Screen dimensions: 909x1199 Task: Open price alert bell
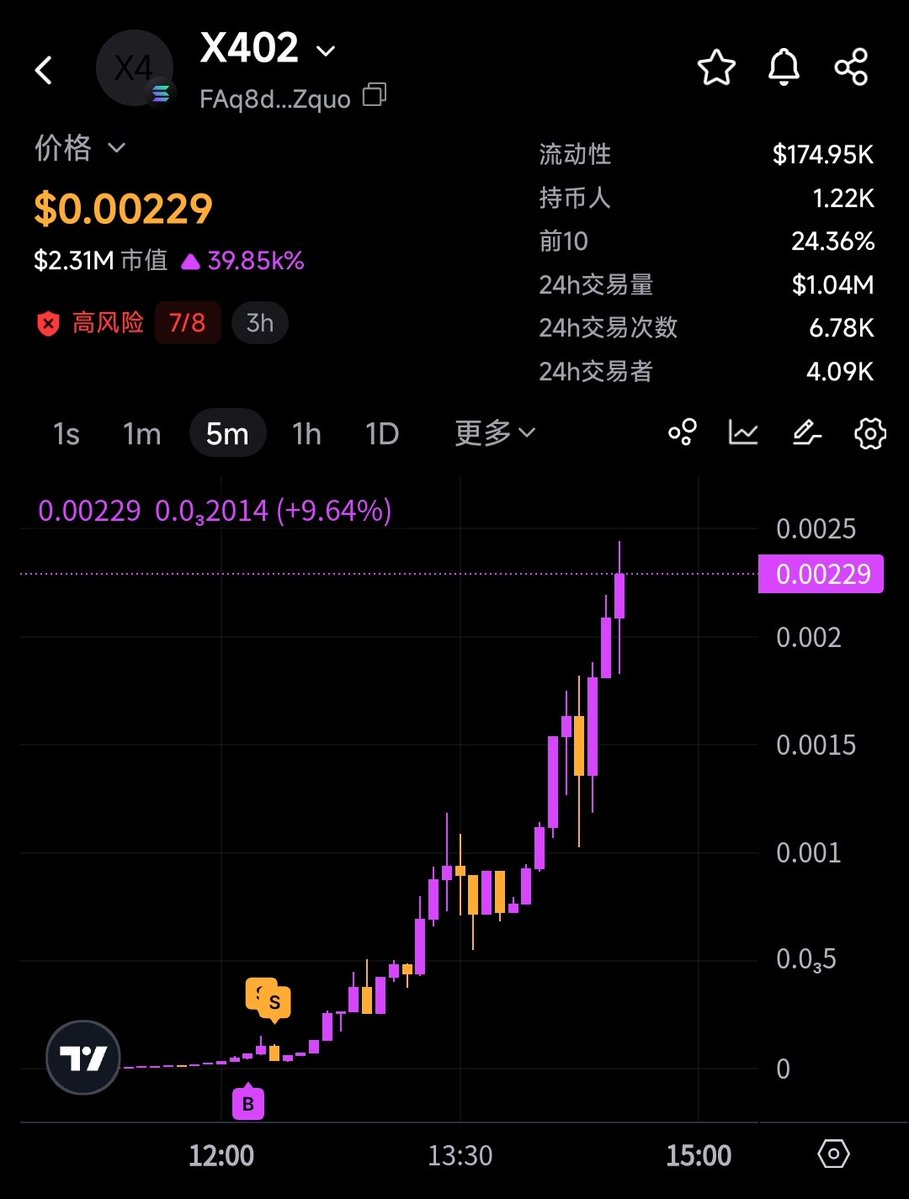click(x=783, y=68)
